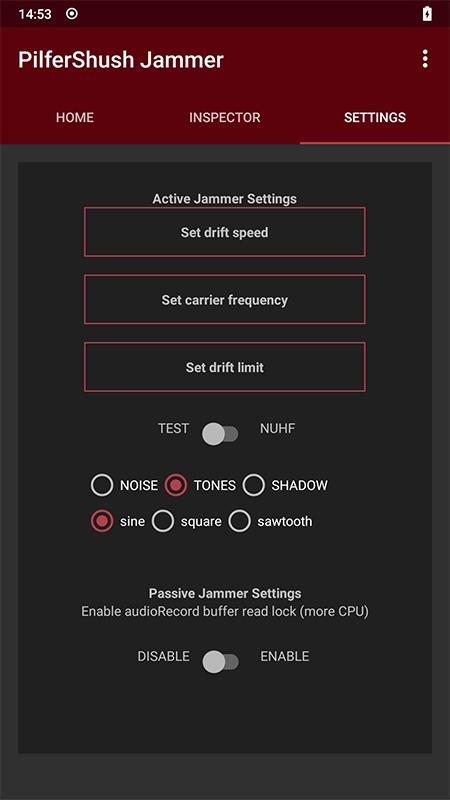
Task: Choose the square waveform
Action: pyautogui.click(x=187, y=521)
